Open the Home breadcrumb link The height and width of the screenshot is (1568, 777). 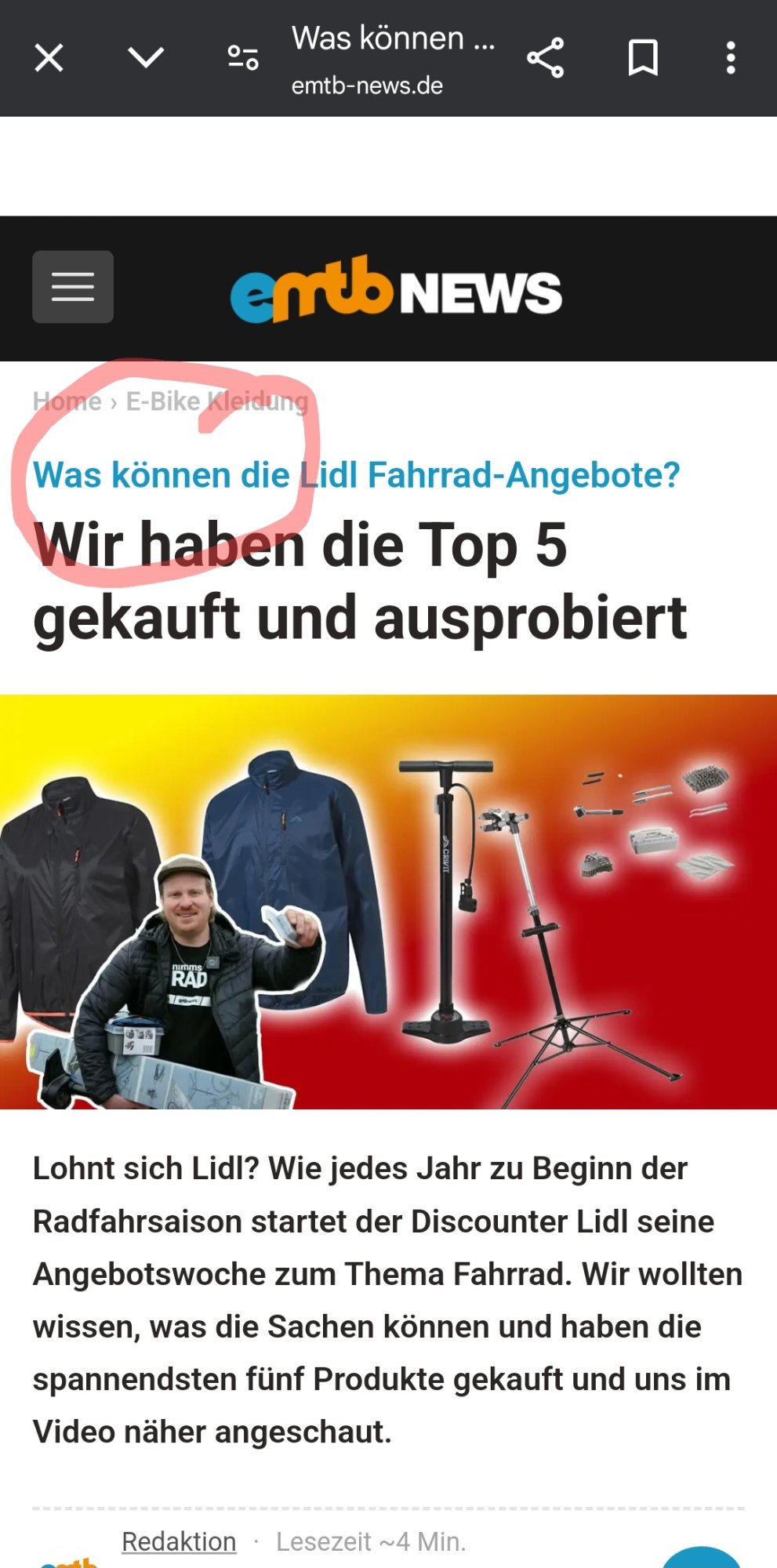point(67,401)
